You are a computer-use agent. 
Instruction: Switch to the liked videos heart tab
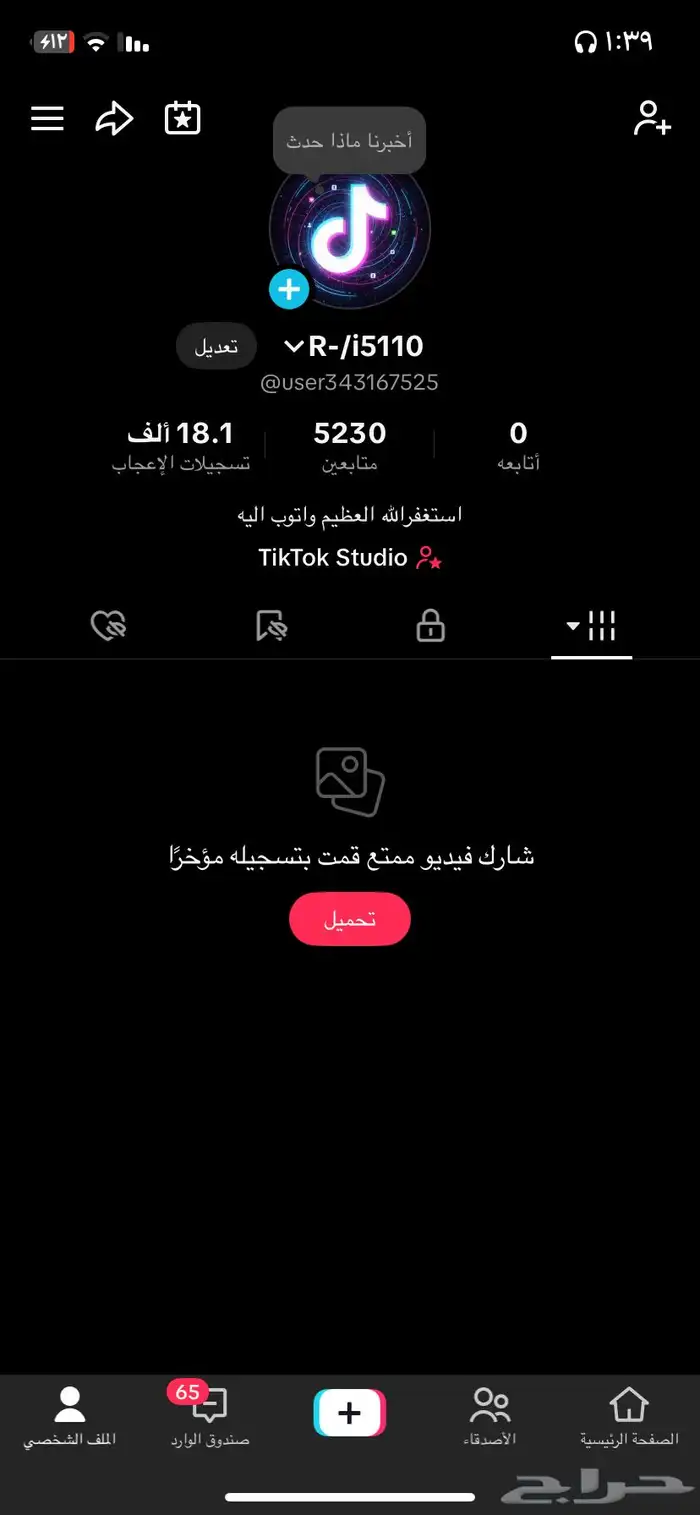108,627
